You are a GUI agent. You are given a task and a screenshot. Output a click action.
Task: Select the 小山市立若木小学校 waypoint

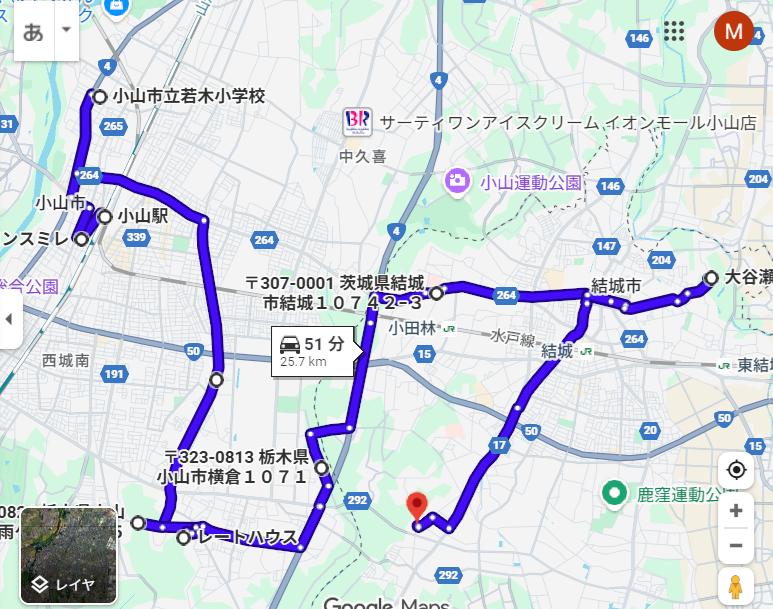tap(100, 96)
